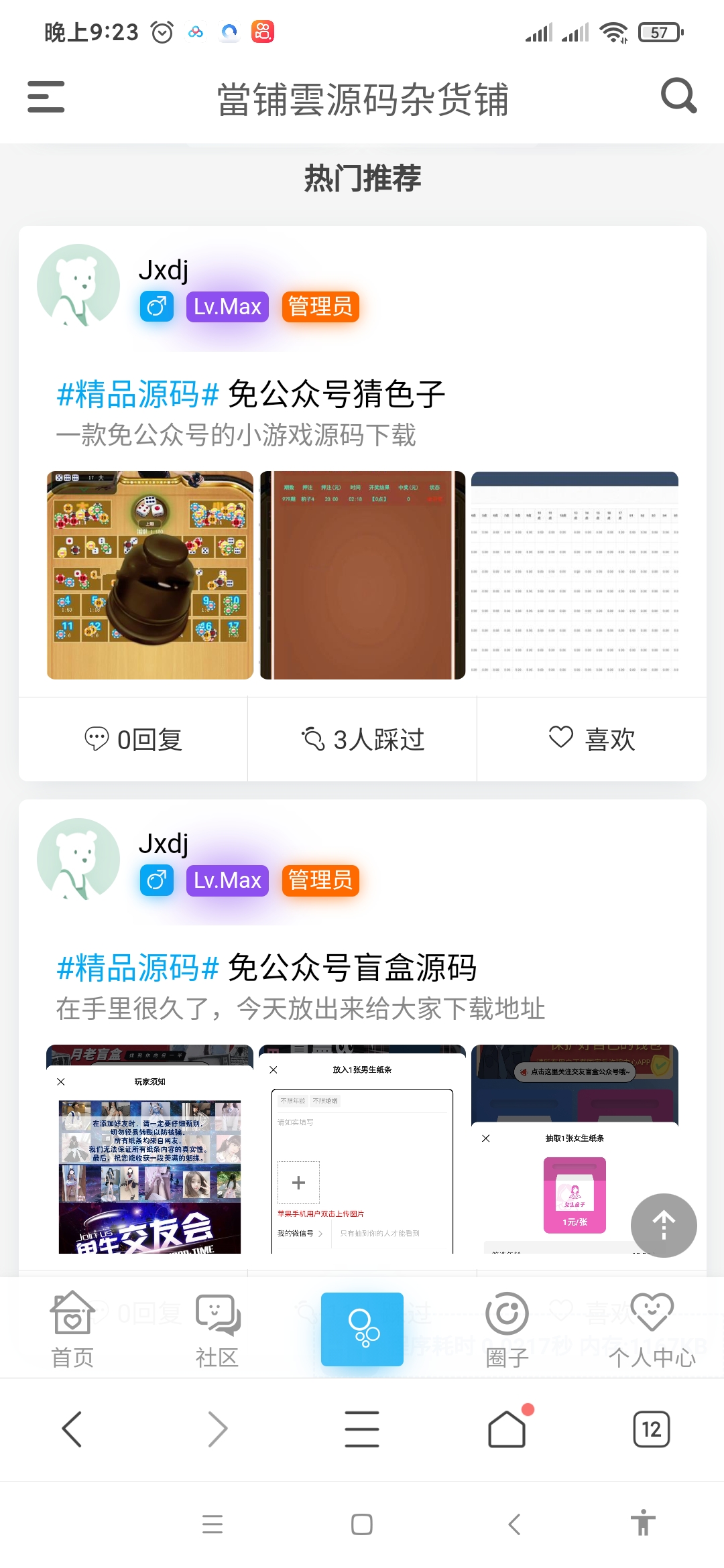Tap the scroll-to-top arrow button
The width and height of the screenshot is (724, 1568).
[x=663, y=1224]
